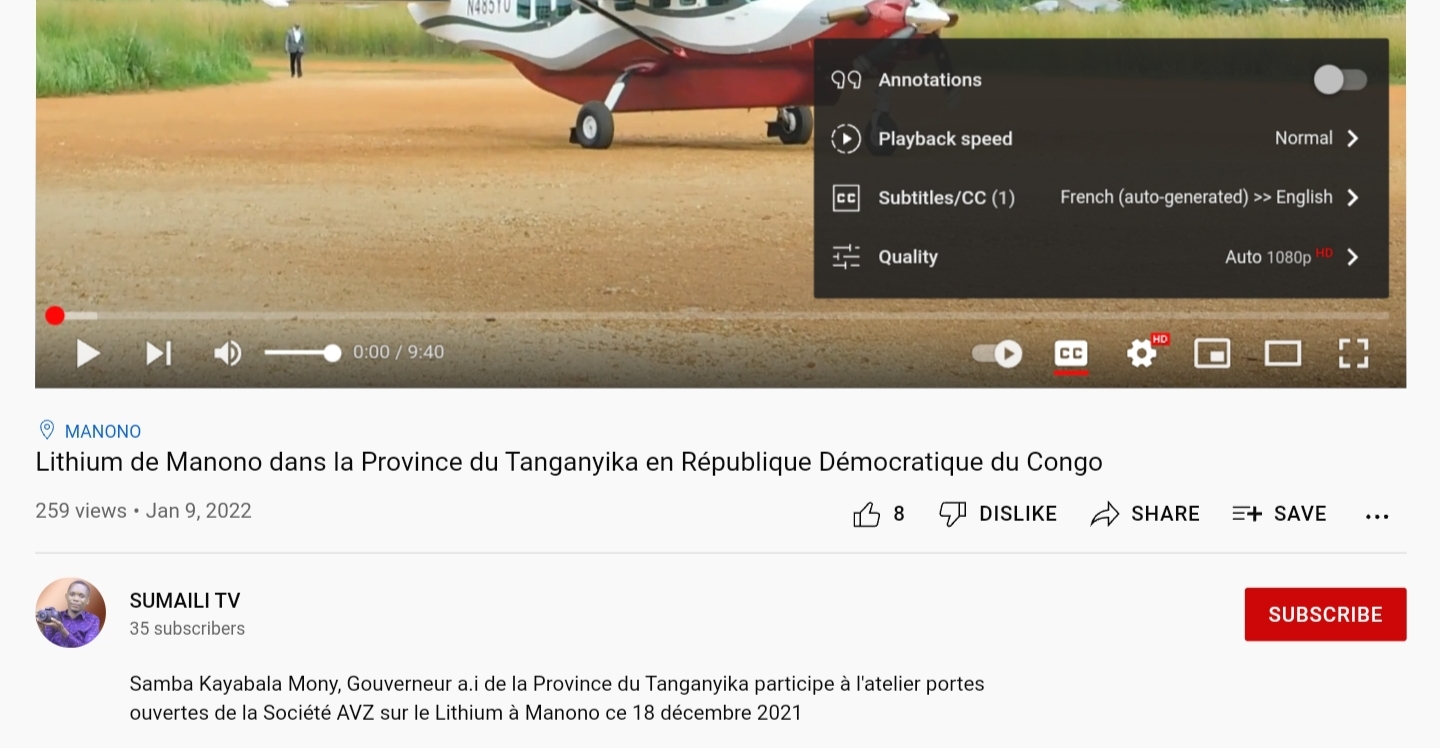This screenshot has width=1440, height=748.
Task: Share the Lithium de Manono video
Action: pyautogui.click(x=1144, y=514)
